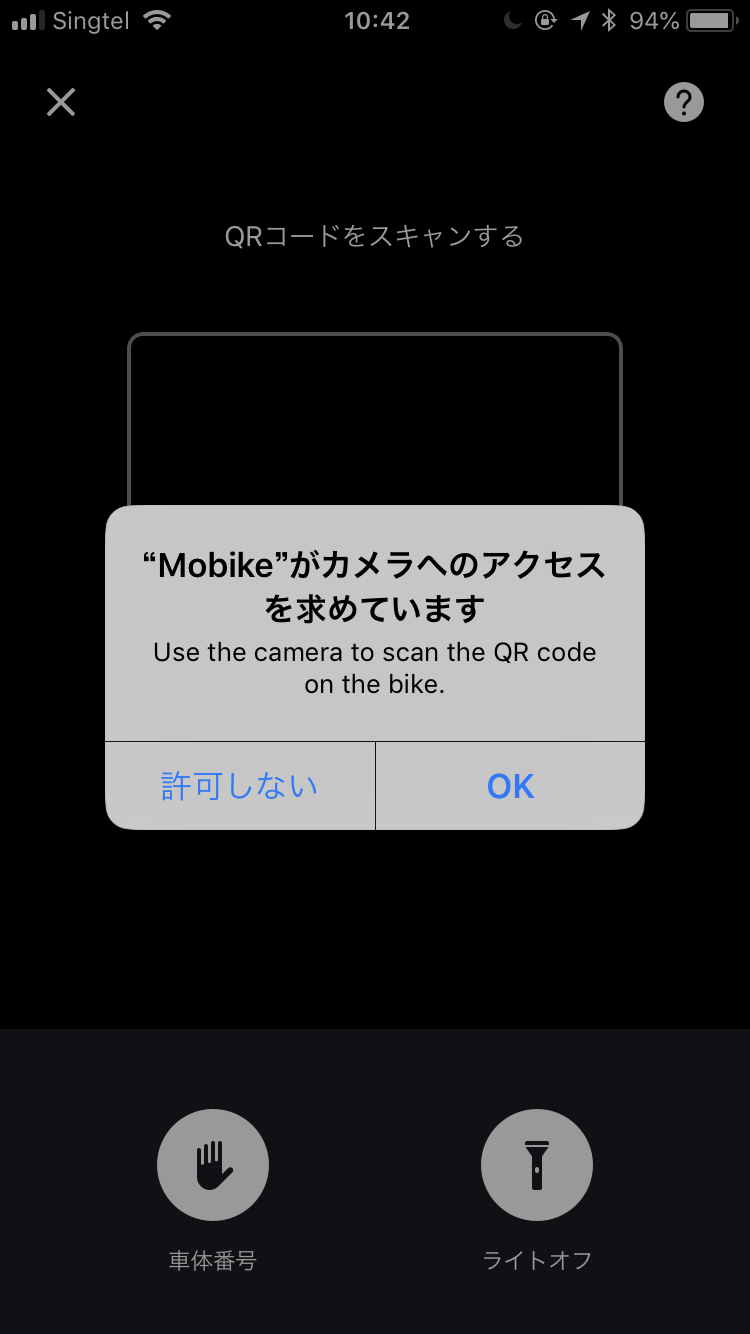Toggle the flashlight ライトオフ button
The width and height of the screenshot is (750, 1334).
(x=537, y=1166)
